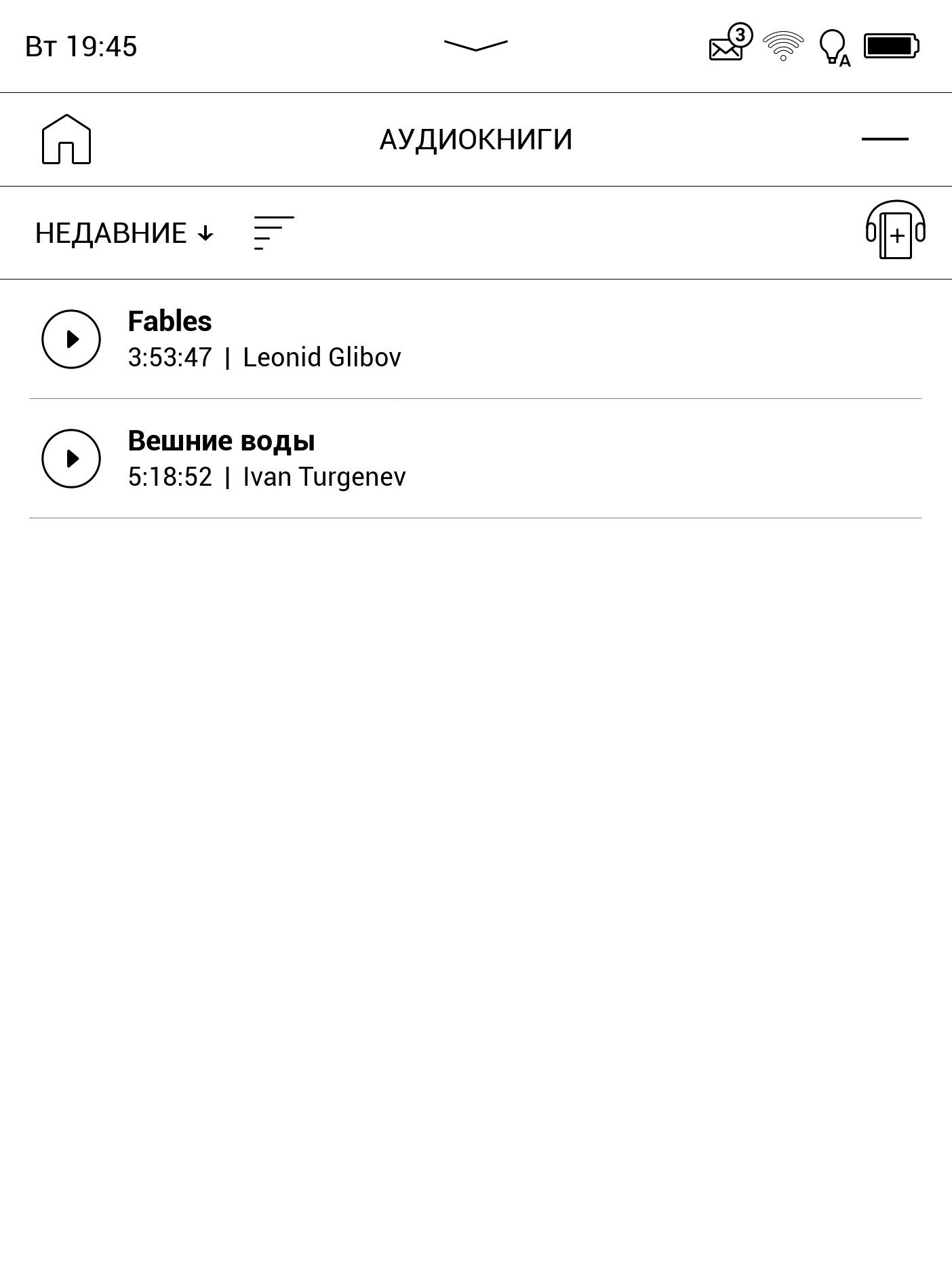Add a new audiobook
The image size is (952, 1270).
(895, 231)
